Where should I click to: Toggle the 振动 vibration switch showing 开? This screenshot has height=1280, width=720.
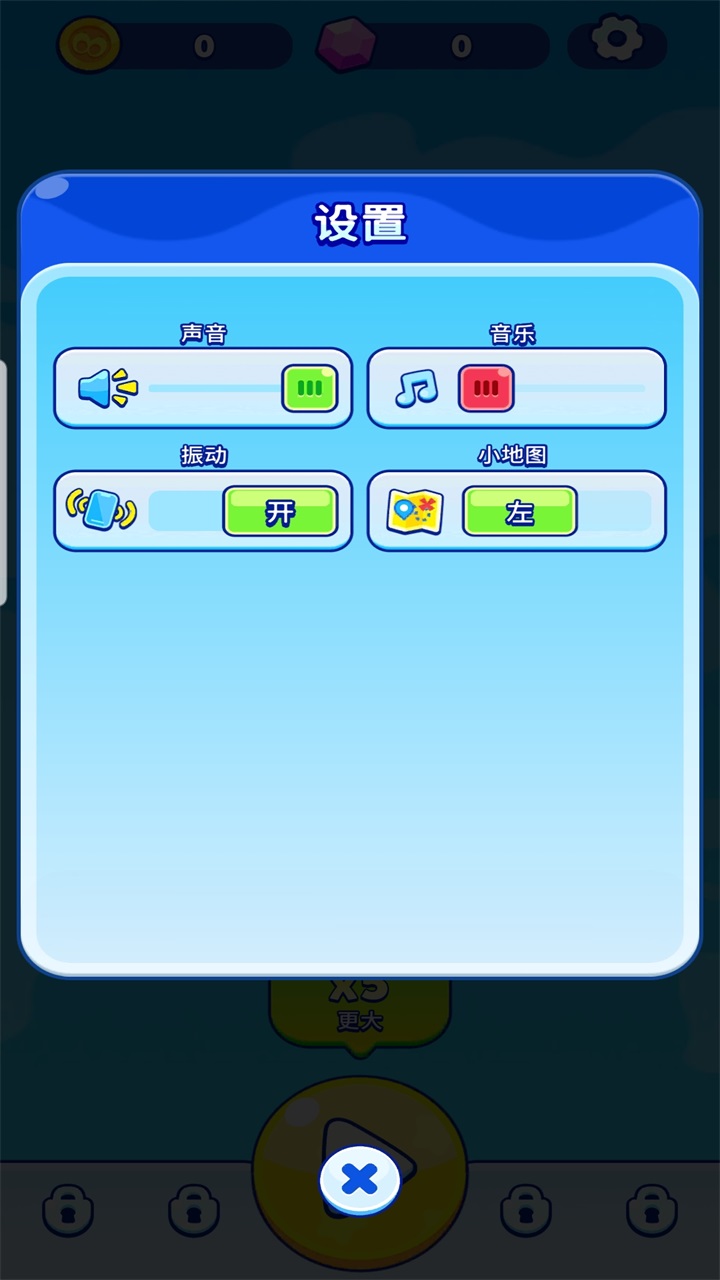click(x=279, y=512)
